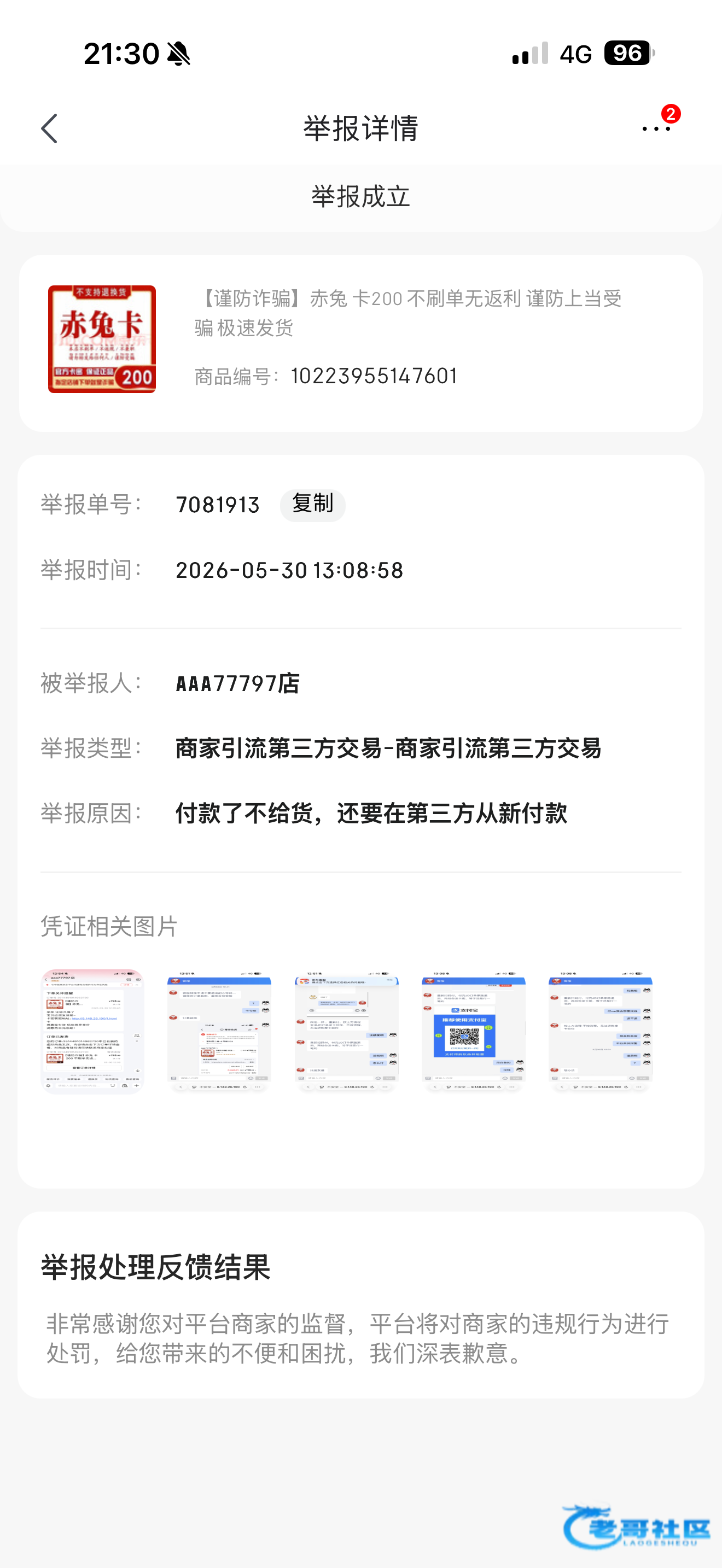Screen dimensions: 722x1568
Task: Go back from 举报详情 page
Action: [49, 128]
